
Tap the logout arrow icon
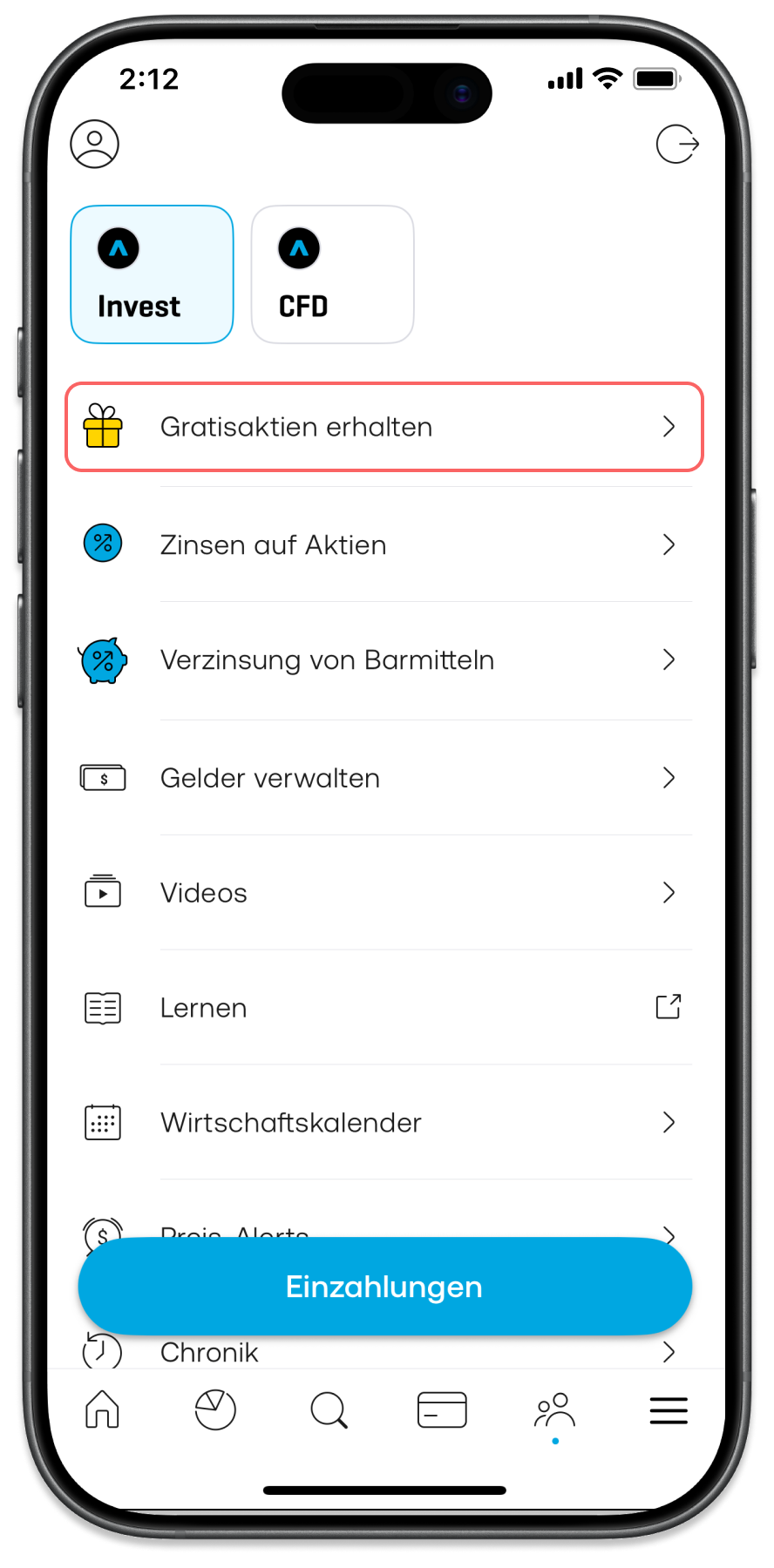point(677,144)
